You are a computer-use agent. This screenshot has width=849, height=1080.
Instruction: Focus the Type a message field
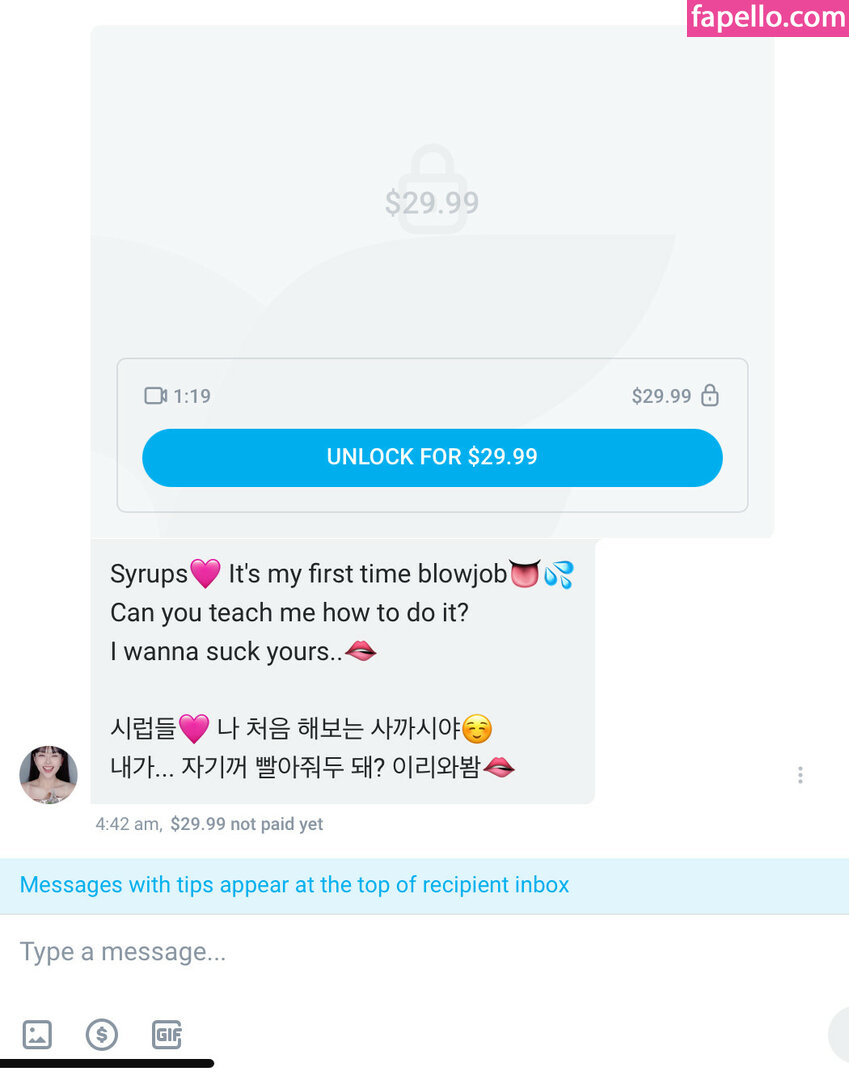400,952
